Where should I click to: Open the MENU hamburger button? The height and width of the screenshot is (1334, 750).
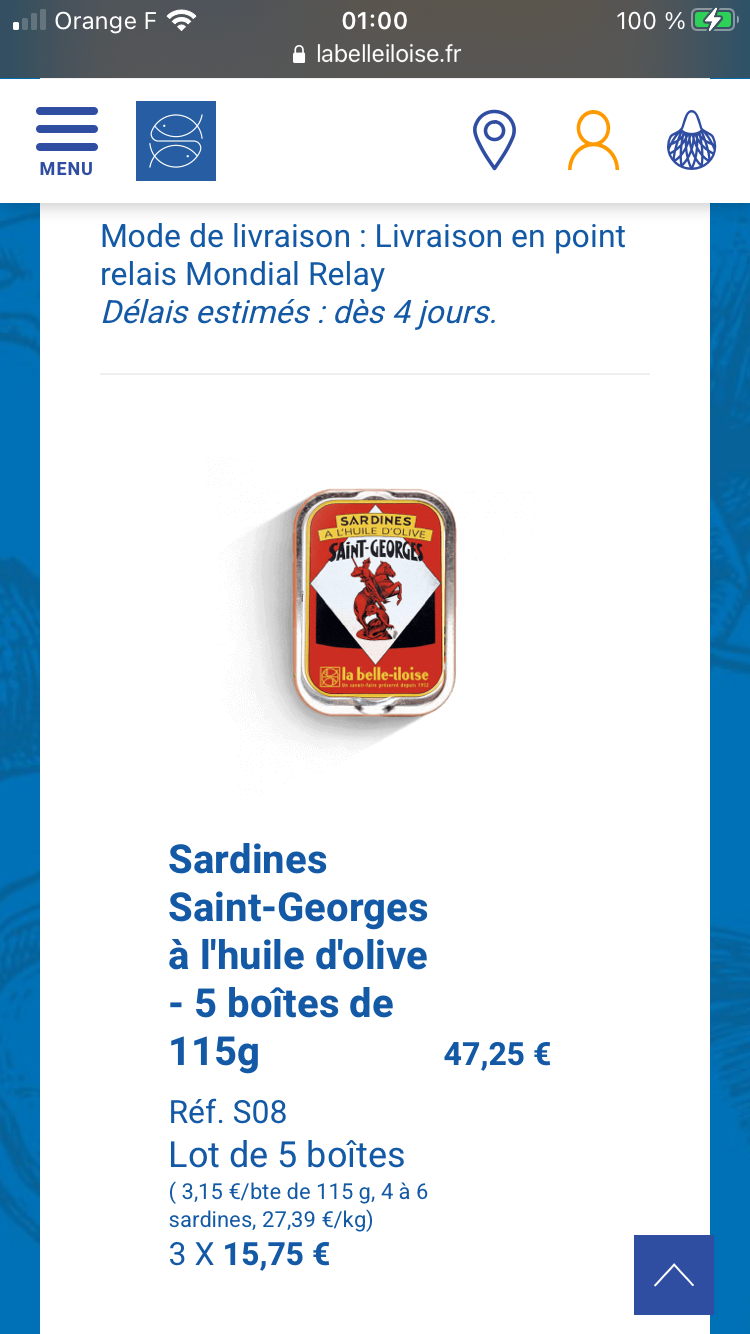pos(66,141)
